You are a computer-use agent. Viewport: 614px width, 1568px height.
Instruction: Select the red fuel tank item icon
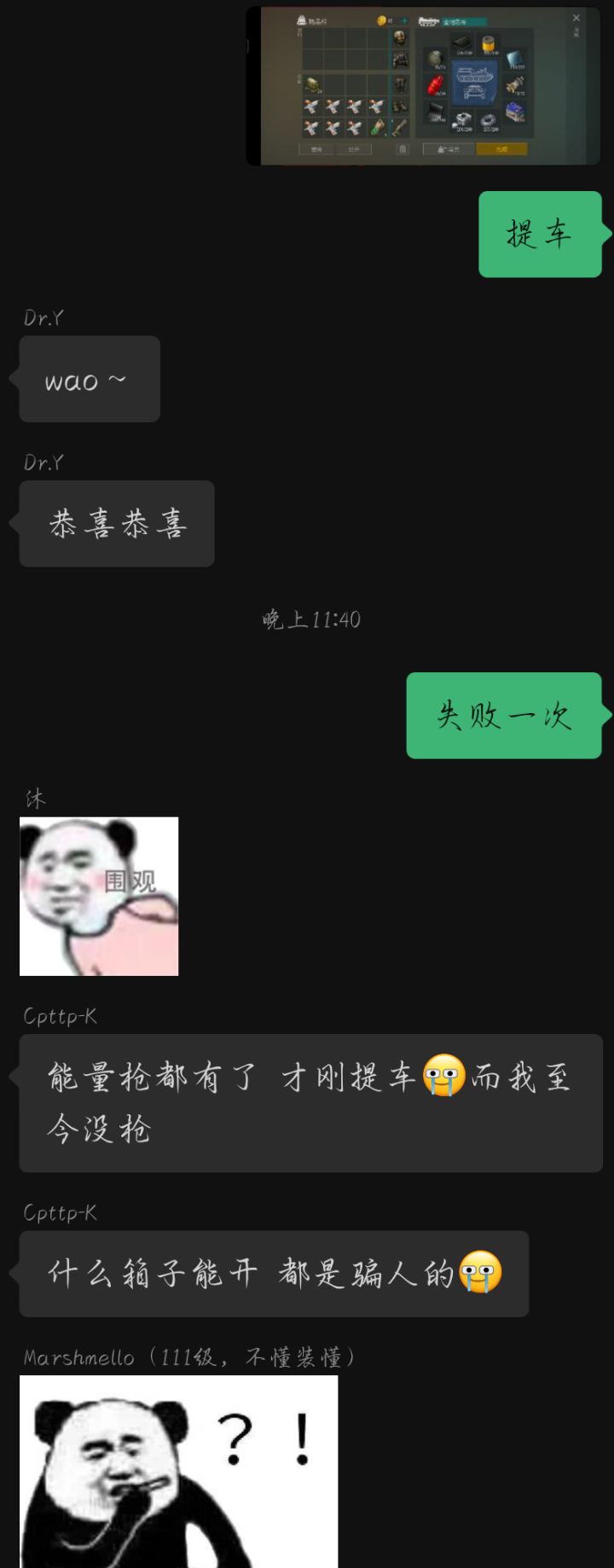[x=436, y=84]
